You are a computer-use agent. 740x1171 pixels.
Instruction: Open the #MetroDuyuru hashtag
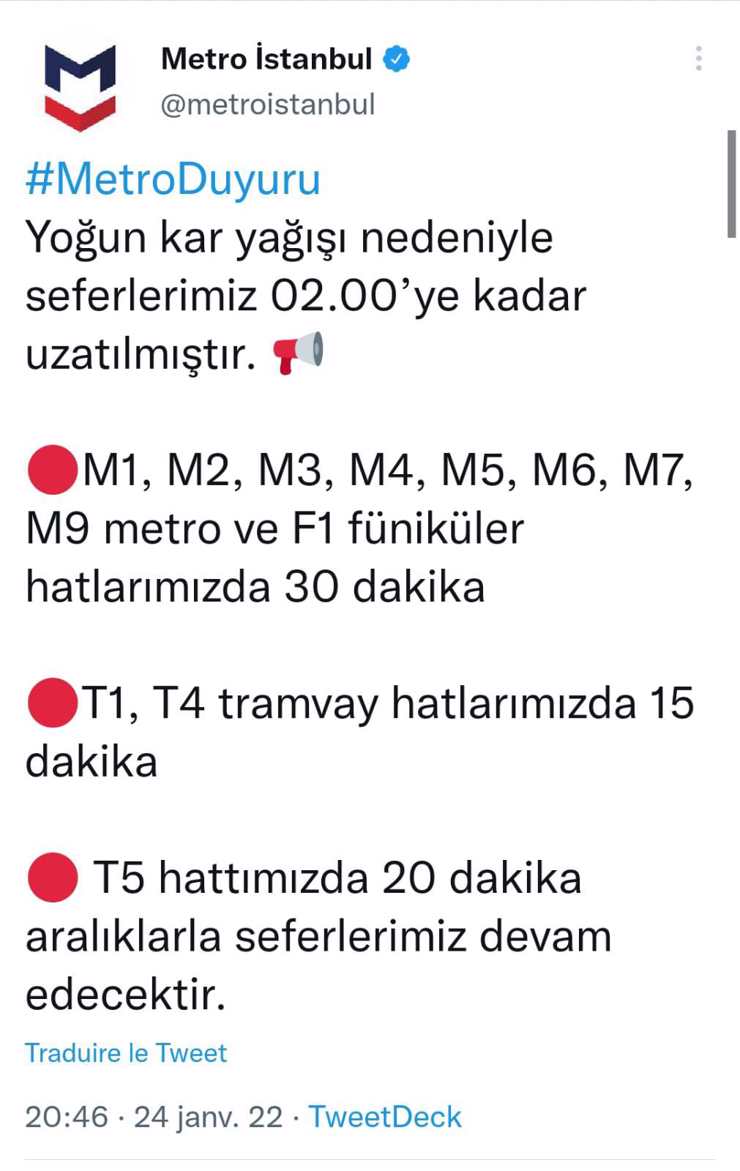tap(173, 180)
